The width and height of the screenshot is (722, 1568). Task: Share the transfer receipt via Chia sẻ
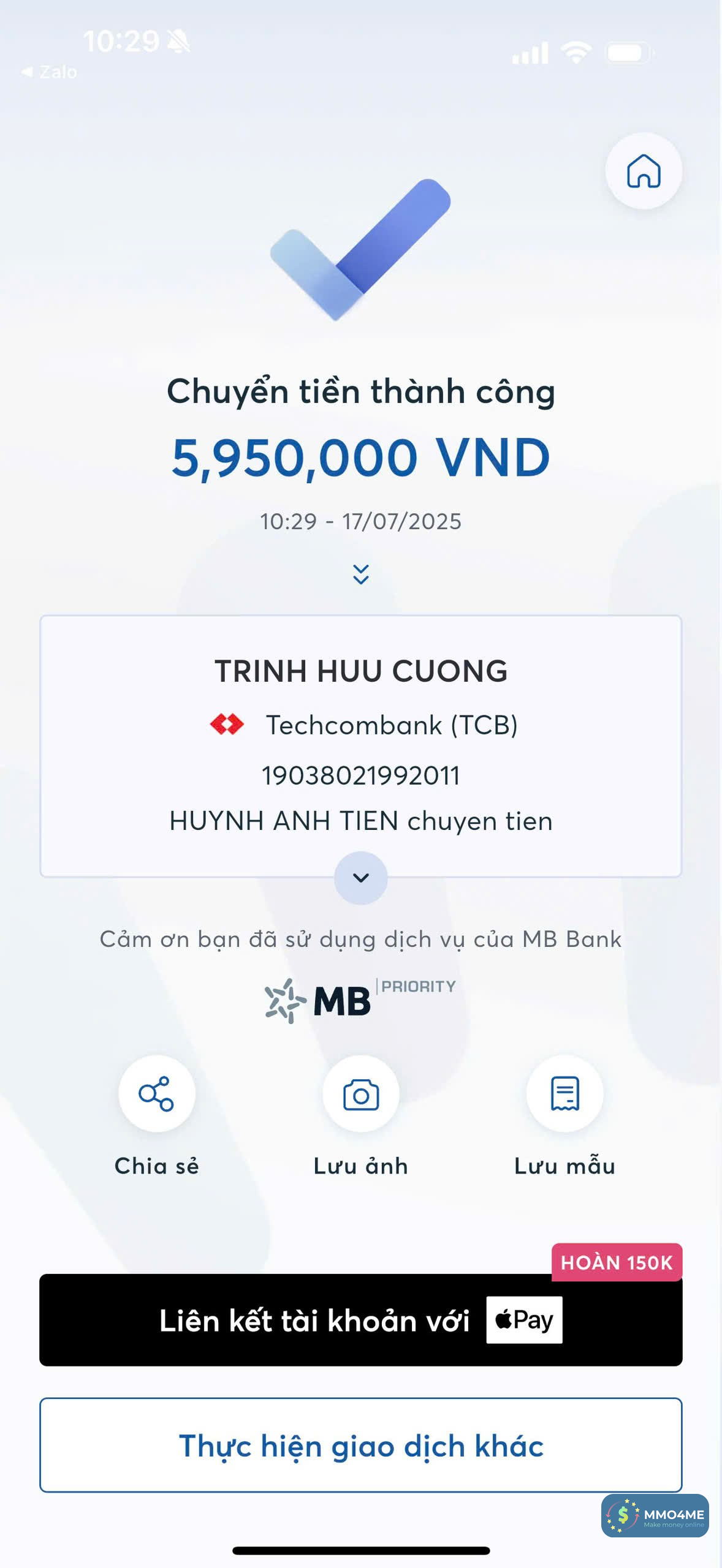(156, 1094)
